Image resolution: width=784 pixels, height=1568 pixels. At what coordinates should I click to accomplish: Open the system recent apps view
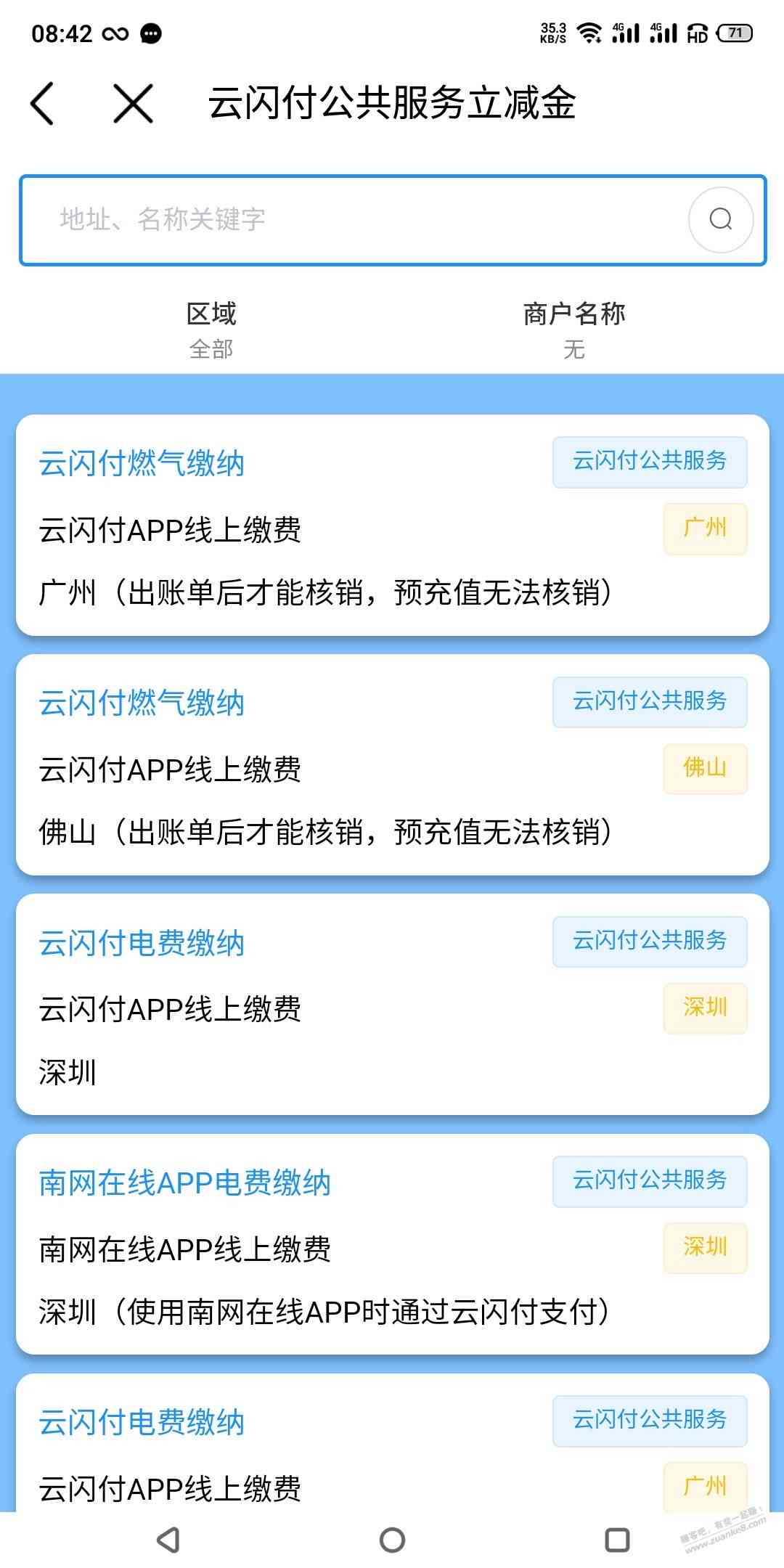617,1540
